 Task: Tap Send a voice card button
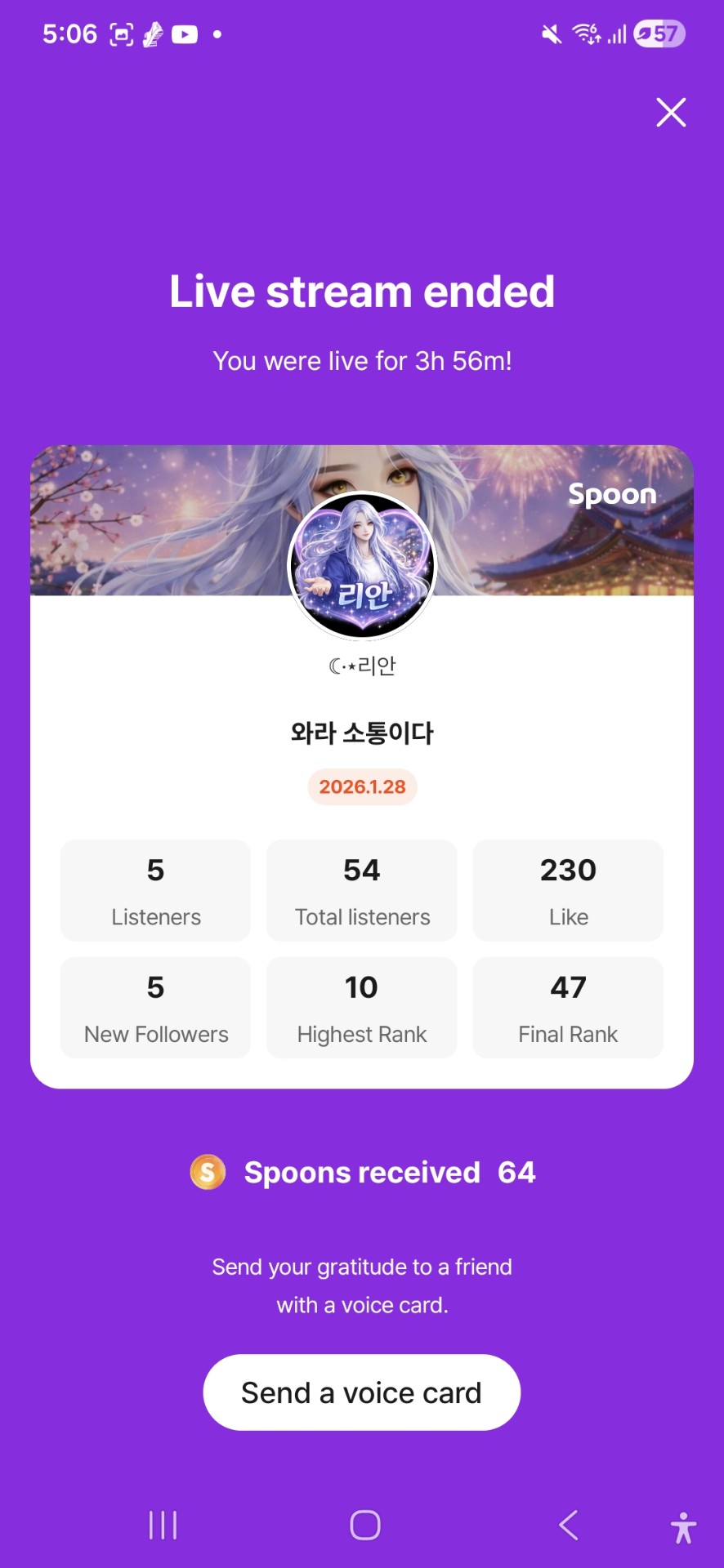(361, 1392)
